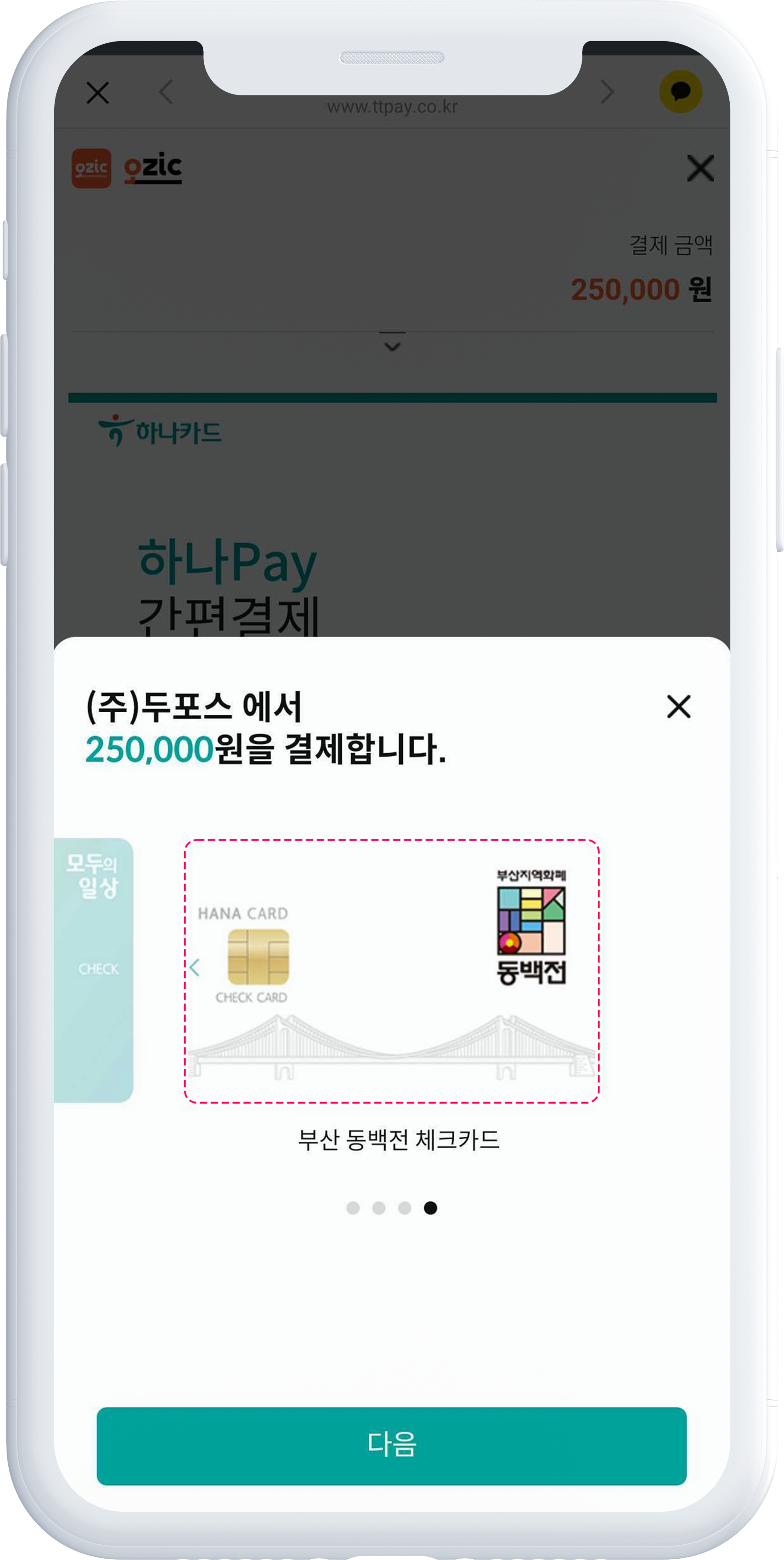
Task: Open the yellow chat bubble icon
Action: pos(680,92)
